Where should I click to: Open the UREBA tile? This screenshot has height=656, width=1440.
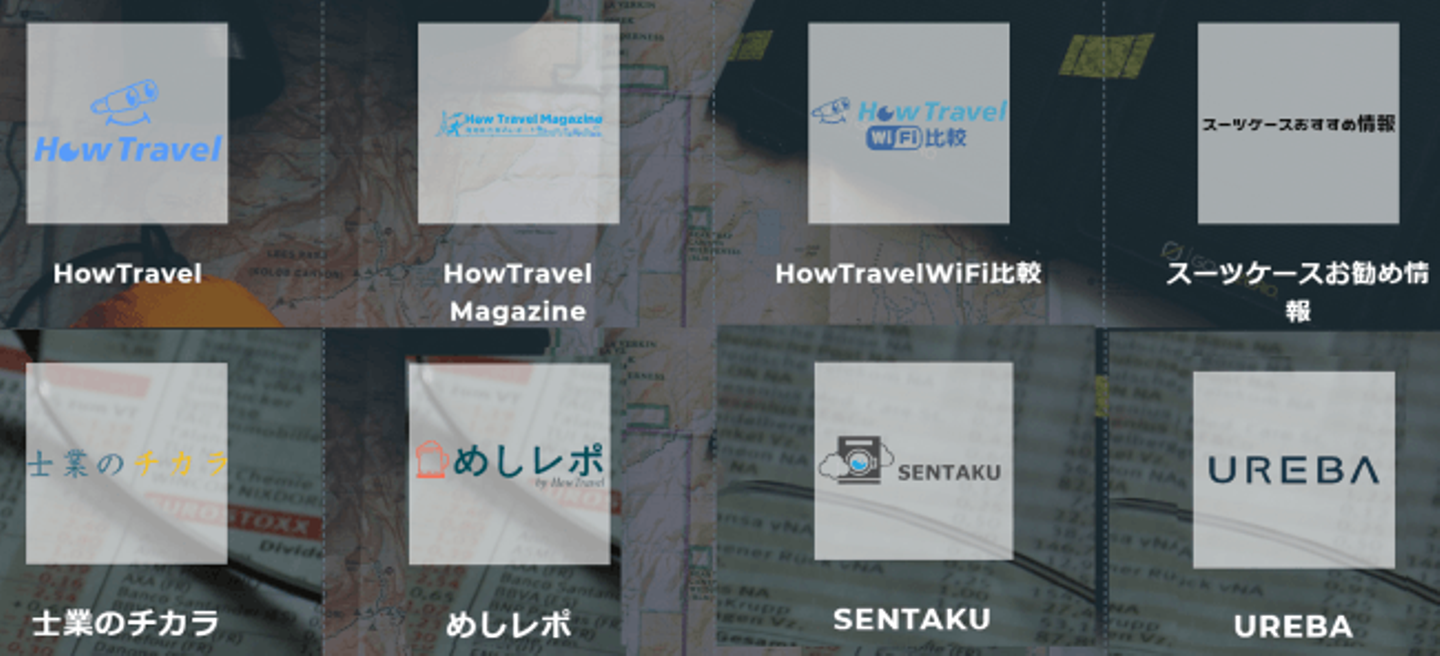[x=1293, y=470]
